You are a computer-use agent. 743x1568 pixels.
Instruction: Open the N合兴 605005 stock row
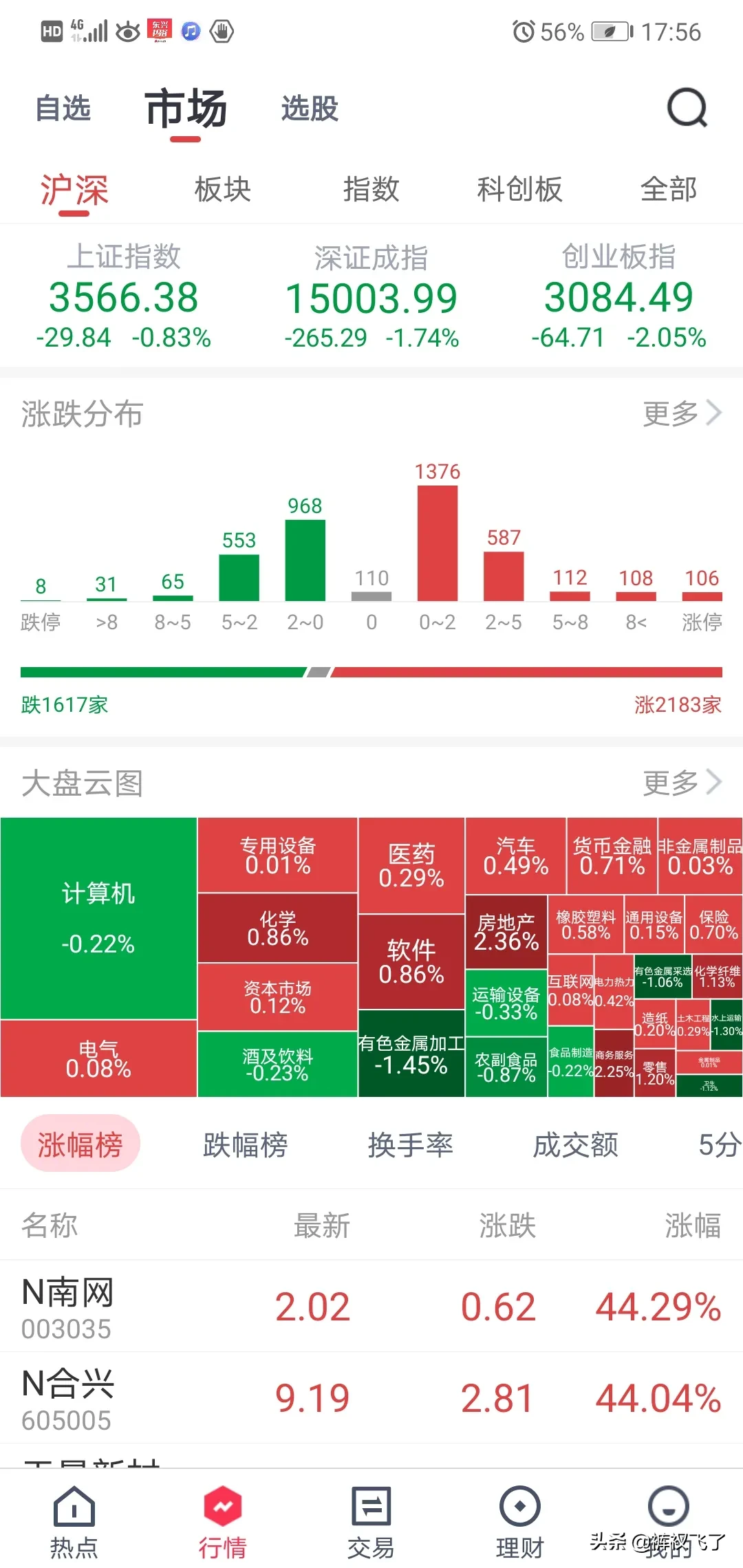[371, 1397]
